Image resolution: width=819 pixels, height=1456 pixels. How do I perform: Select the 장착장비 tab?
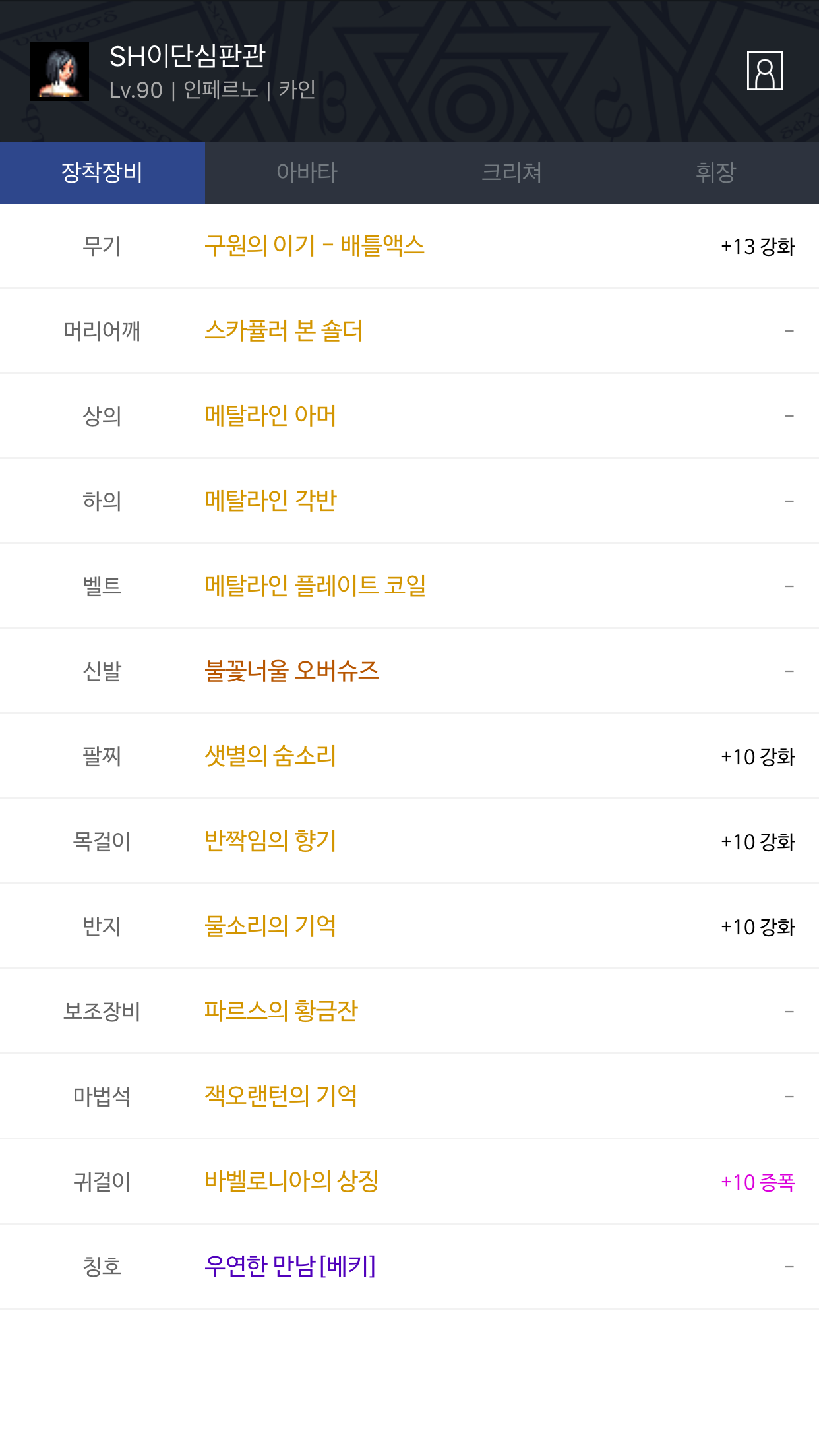102,173
